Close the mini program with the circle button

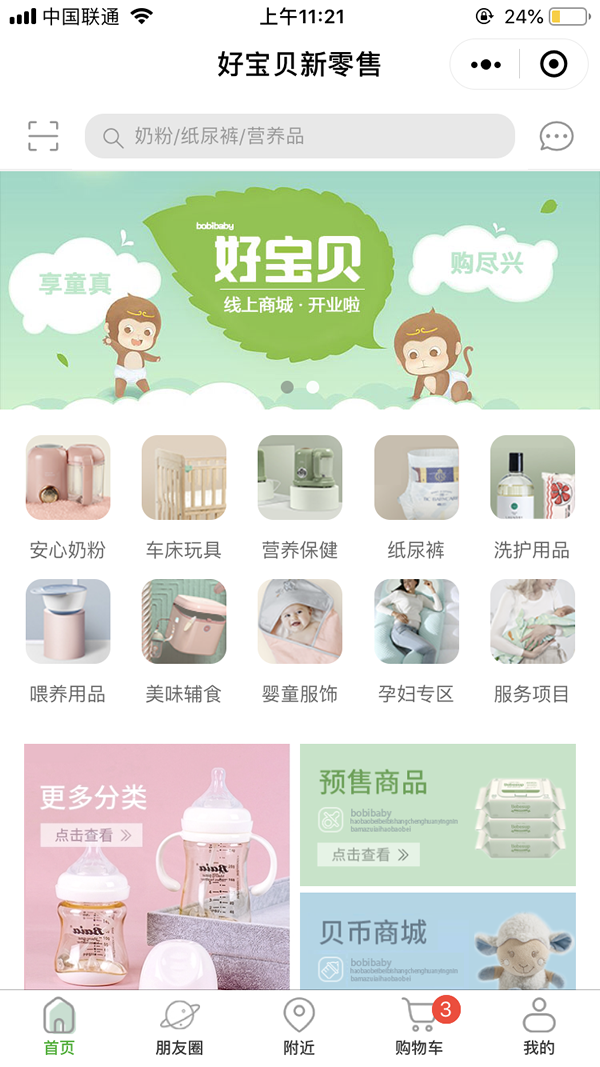554,65
